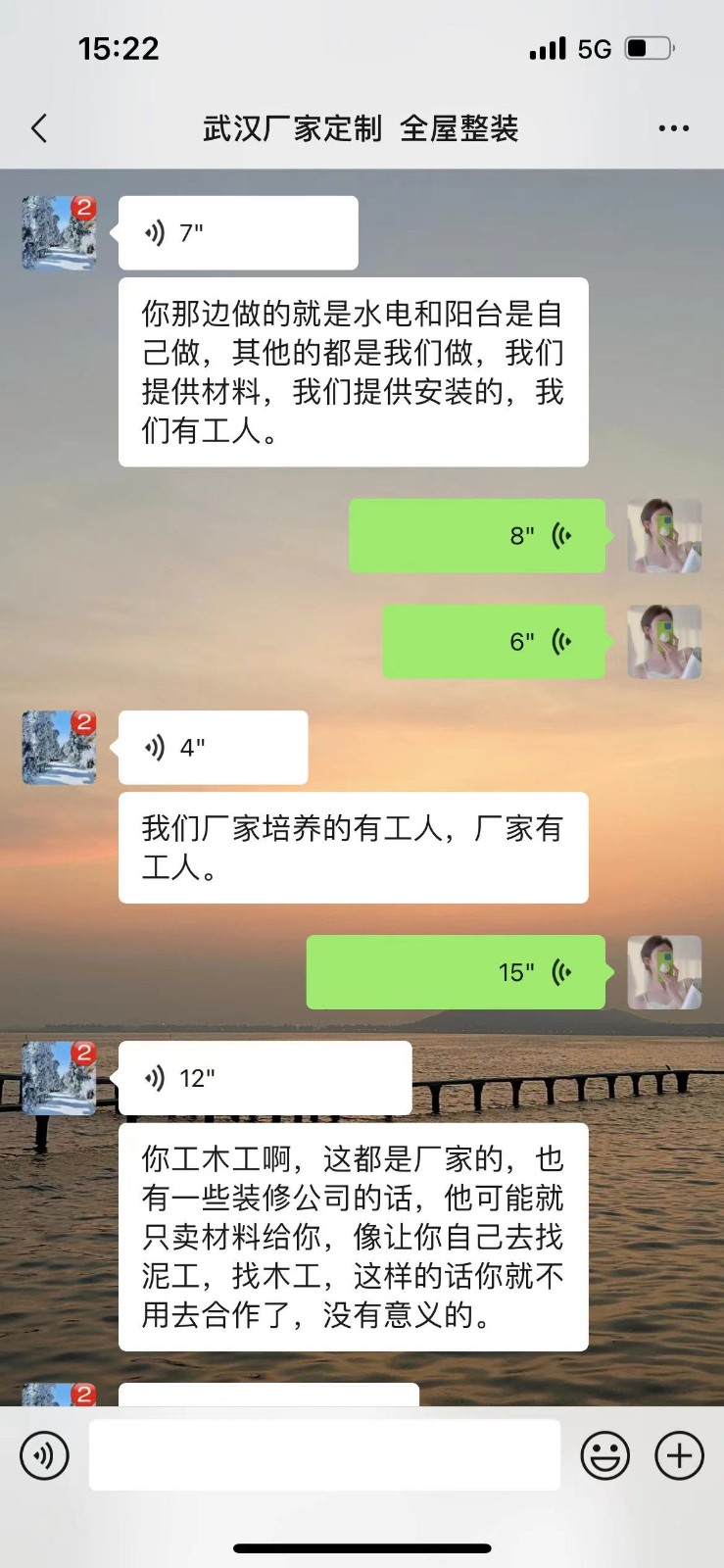Image resolution: width=724 pixels, height=1568 pixels.
Task: Play the received 4-second voice message
Action: coord(213,748)
